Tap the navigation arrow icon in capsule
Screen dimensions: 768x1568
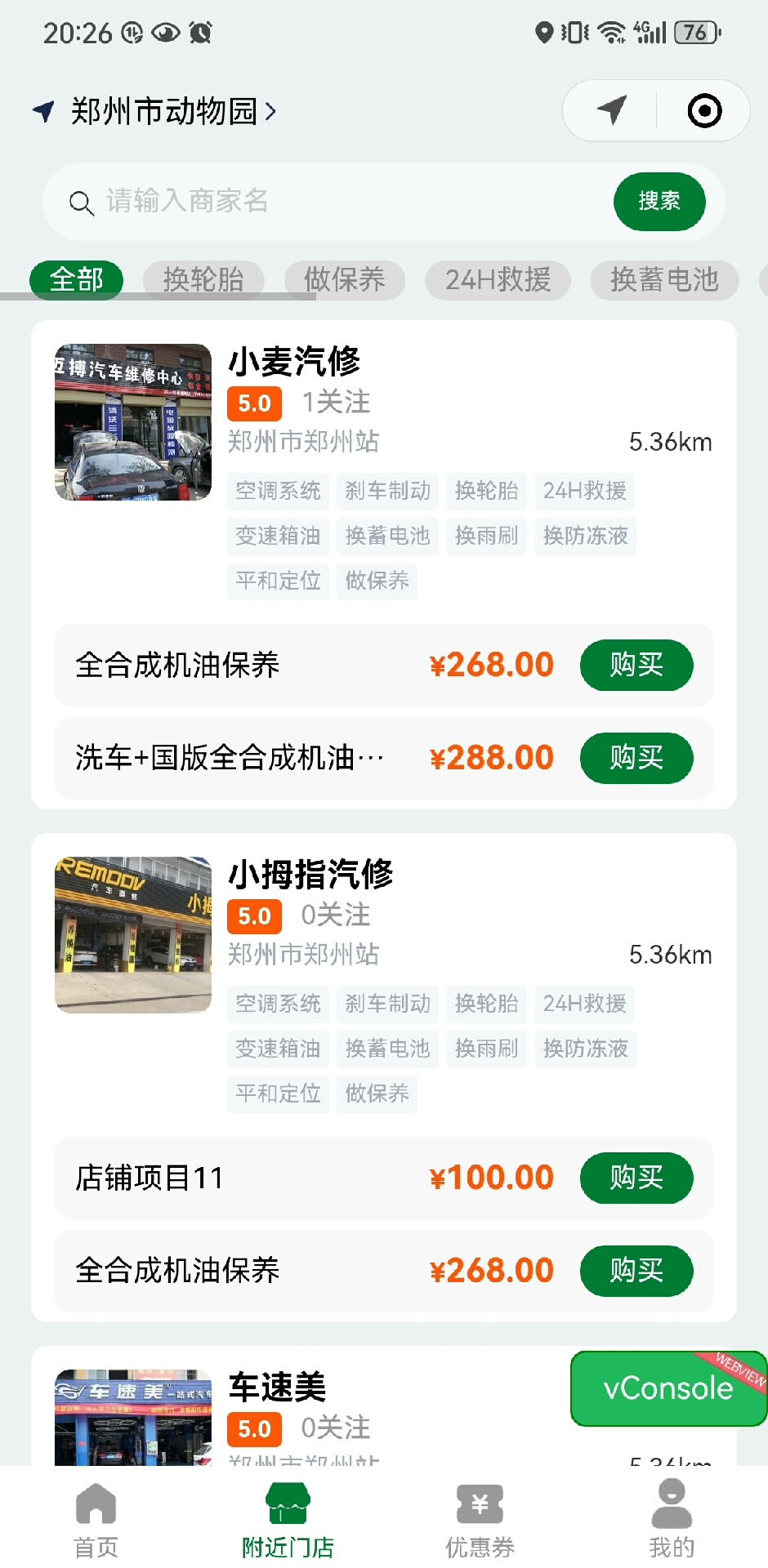pos(611,110)
